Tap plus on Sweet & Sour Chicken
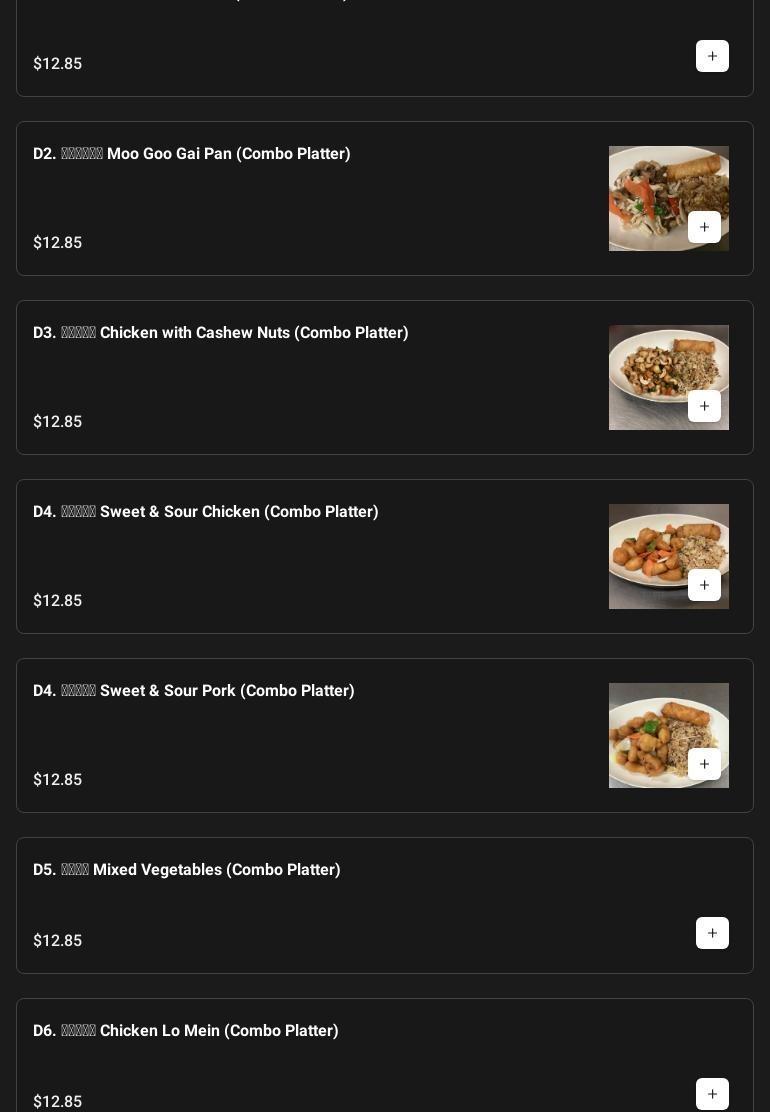This screenshot has width=770, height=1112. (x=704, y=585)
